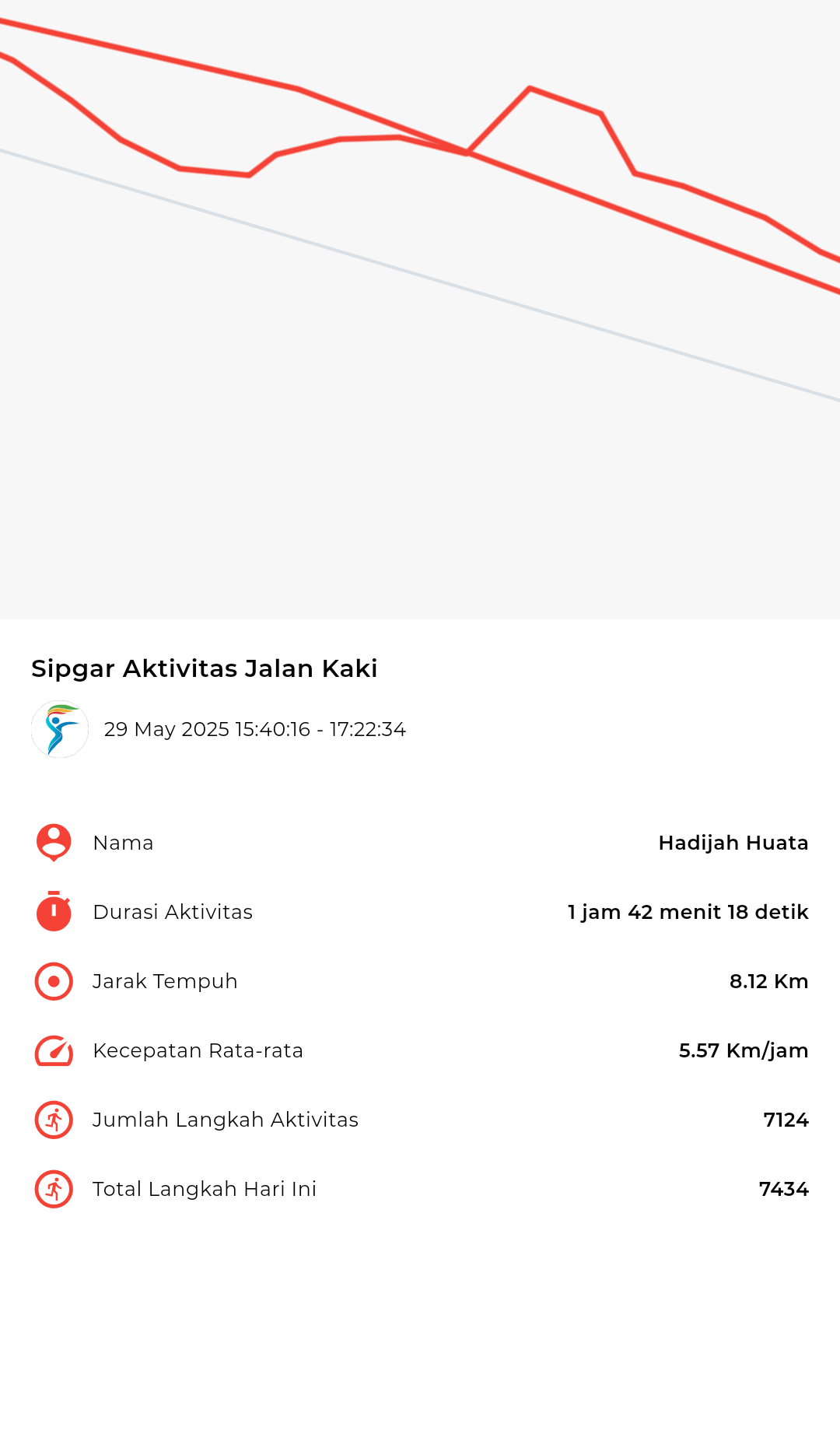Image resolution: width=840 pixels, height=1434 pixels.
Task: Select the target icon beside Jarak Tempuh
Action: point(53,981)
